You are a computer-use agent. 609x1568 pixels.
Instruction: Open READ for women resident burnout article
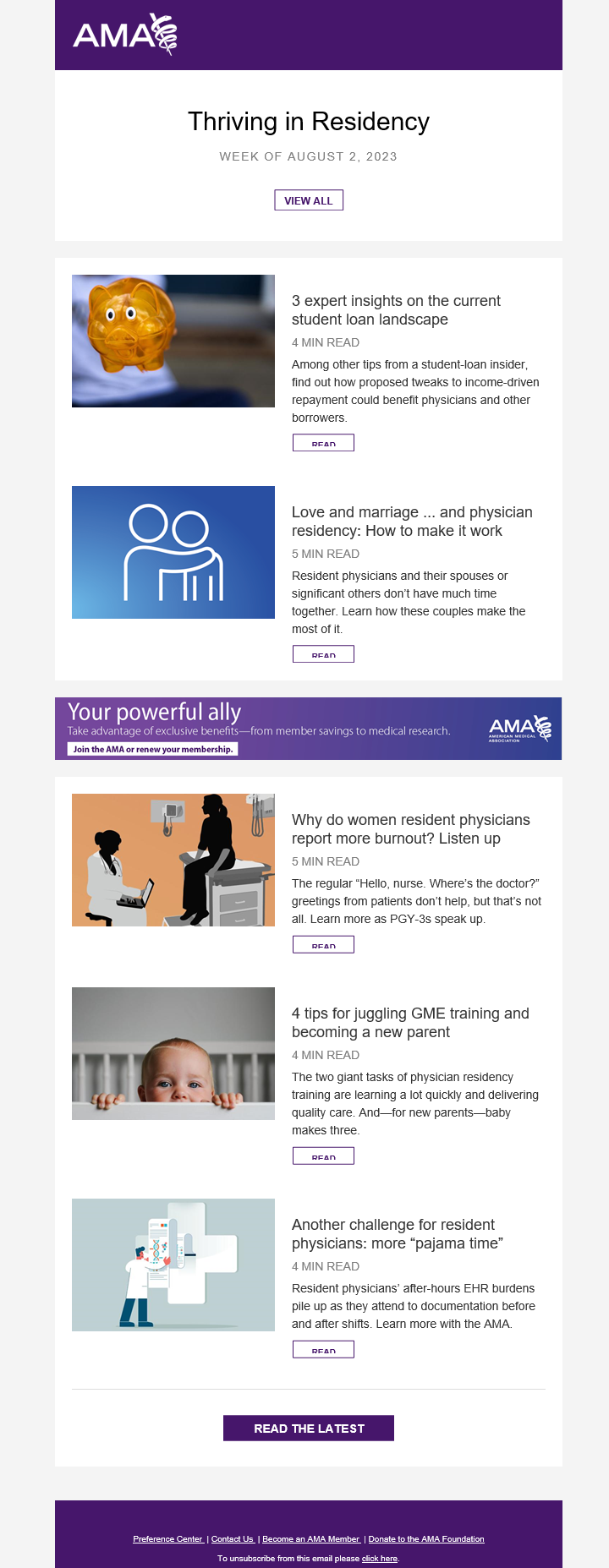pos(323,945)
